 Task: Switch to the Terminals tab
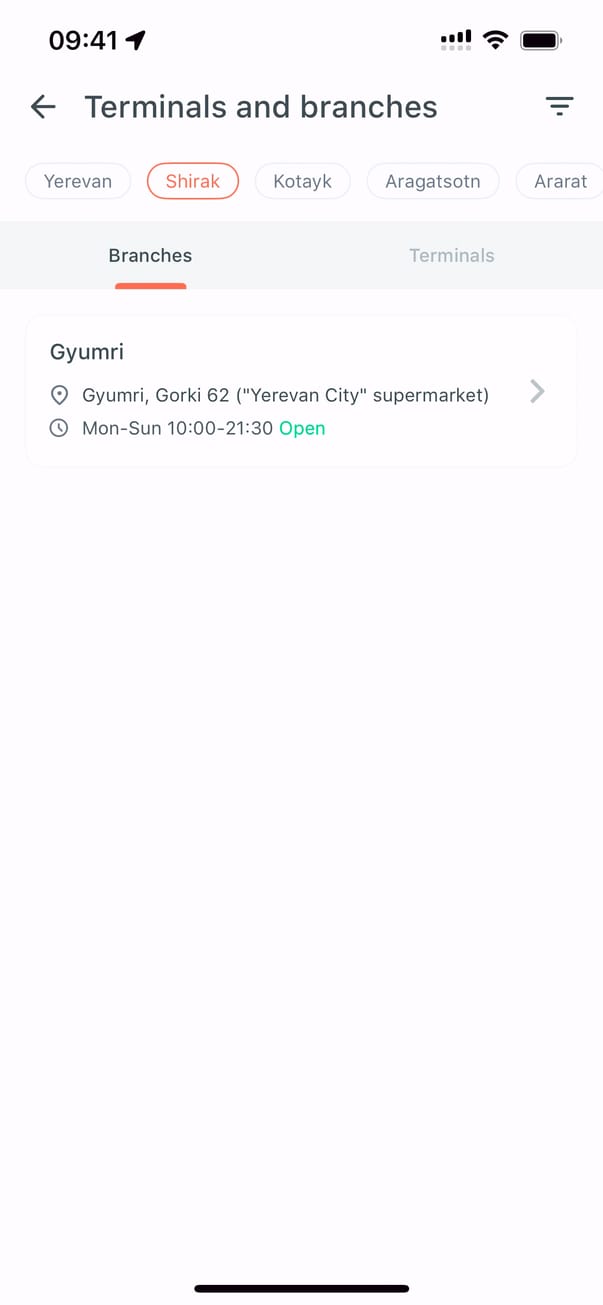(452, 256)
